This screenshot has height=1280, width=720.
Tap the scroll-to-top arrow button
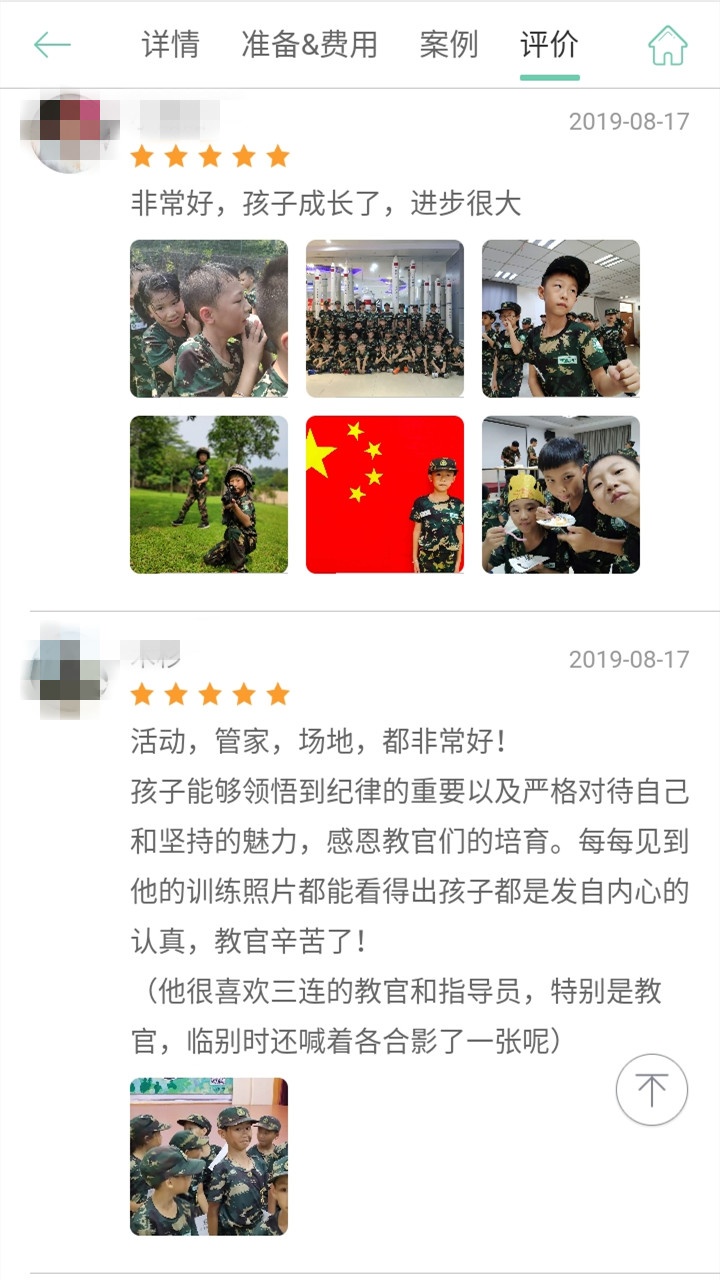[x=652, y=1089]
